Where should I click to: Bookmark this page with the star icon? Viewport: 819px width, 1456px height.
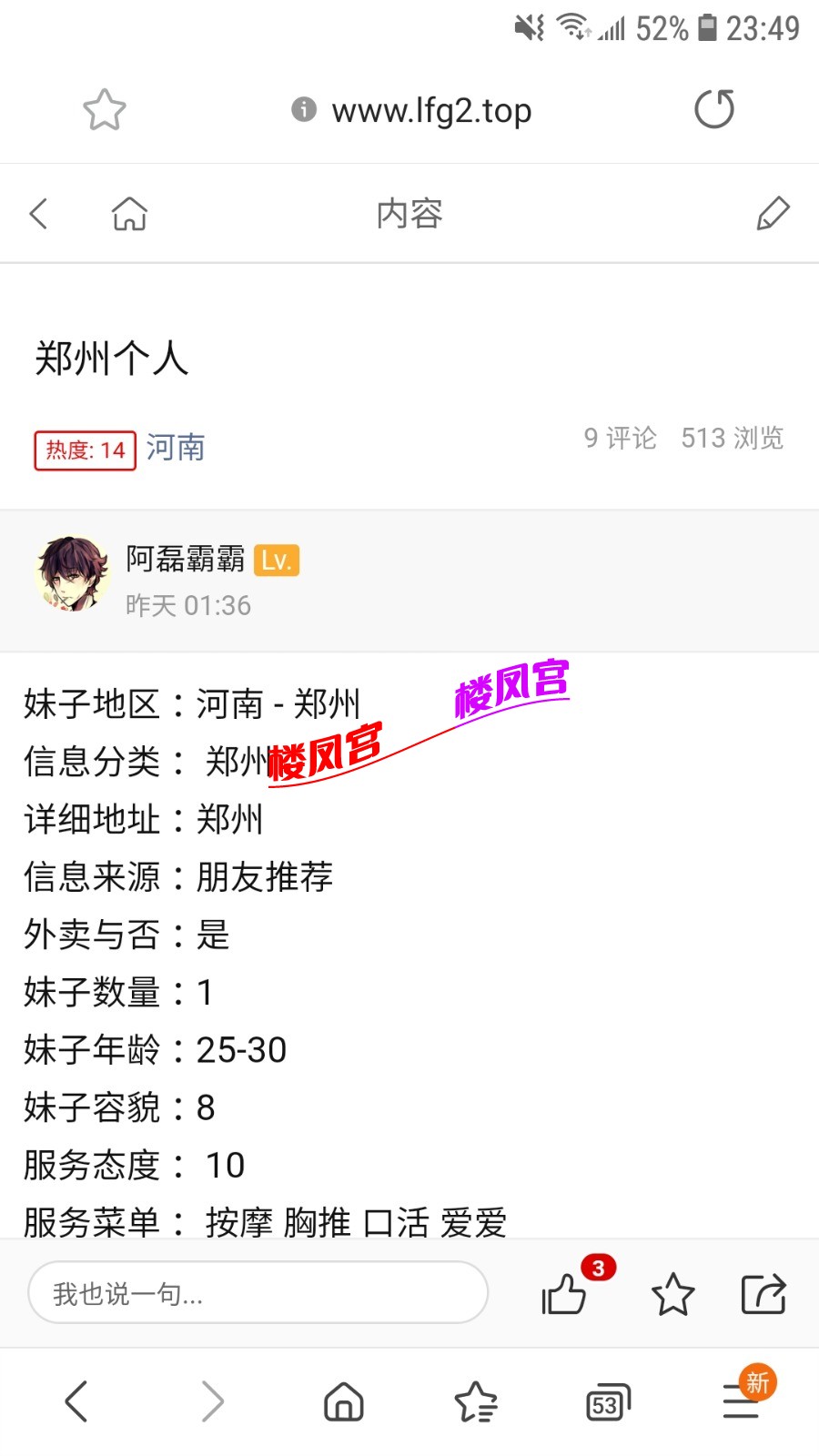click(105, 110)
